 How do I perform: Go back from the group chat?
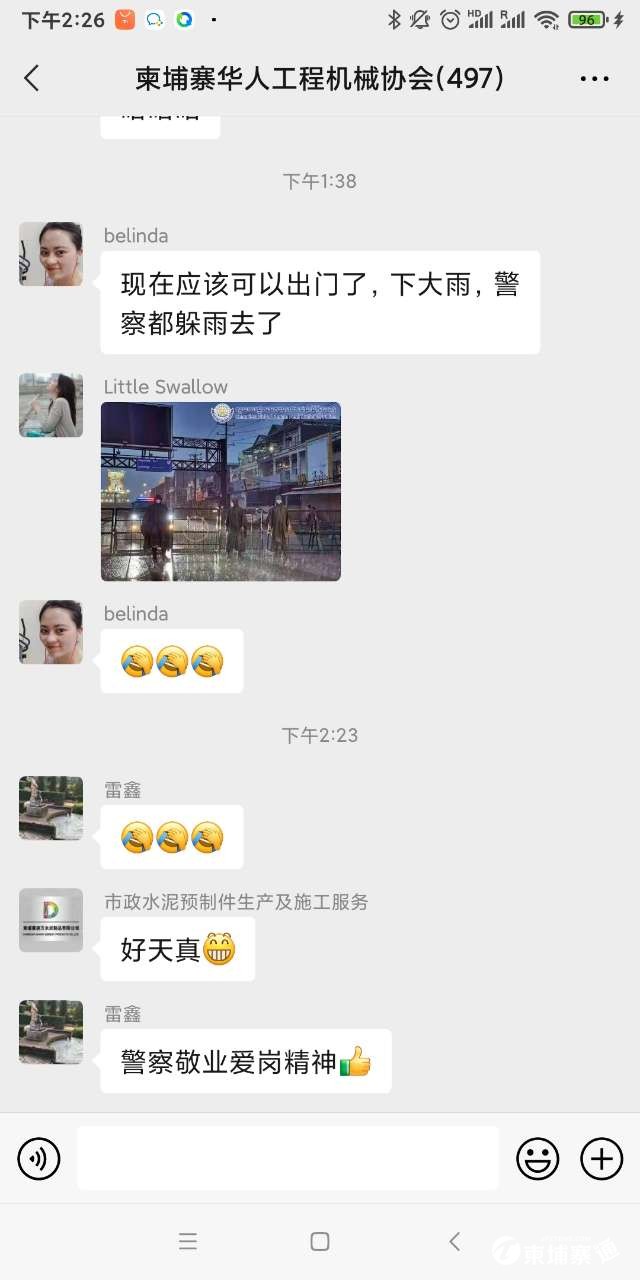click(32, 78)
